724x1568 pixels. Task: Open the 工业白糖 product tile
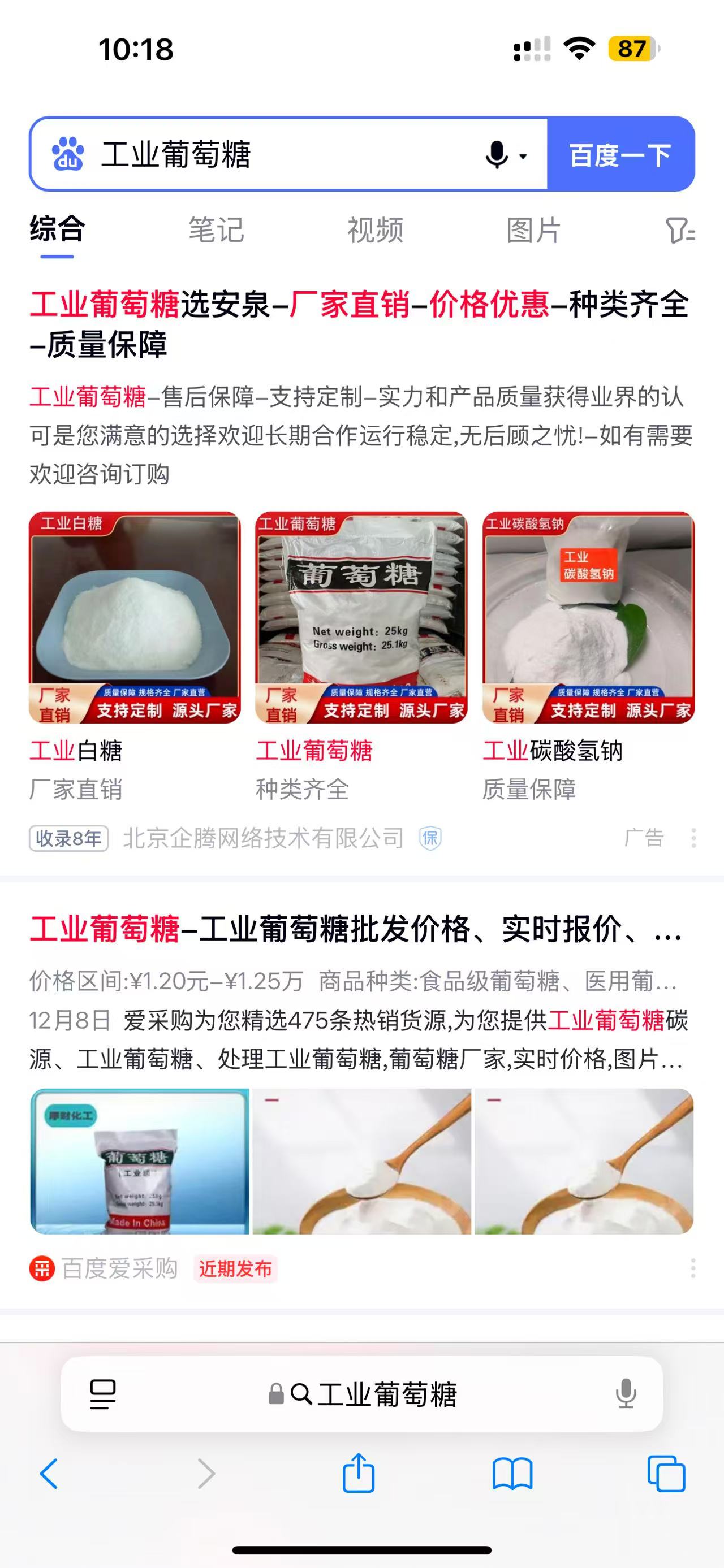tap(135, 617)
